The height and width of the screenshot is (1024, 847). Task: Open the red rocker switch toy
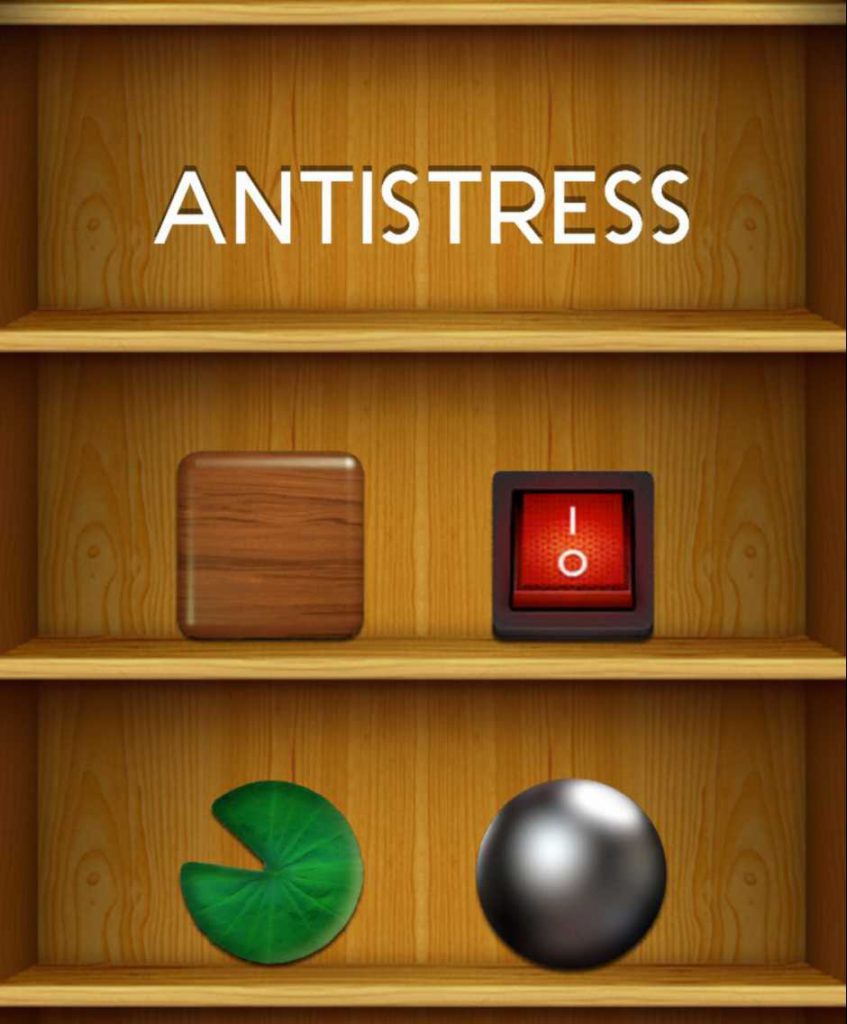(x=572, y=553)
